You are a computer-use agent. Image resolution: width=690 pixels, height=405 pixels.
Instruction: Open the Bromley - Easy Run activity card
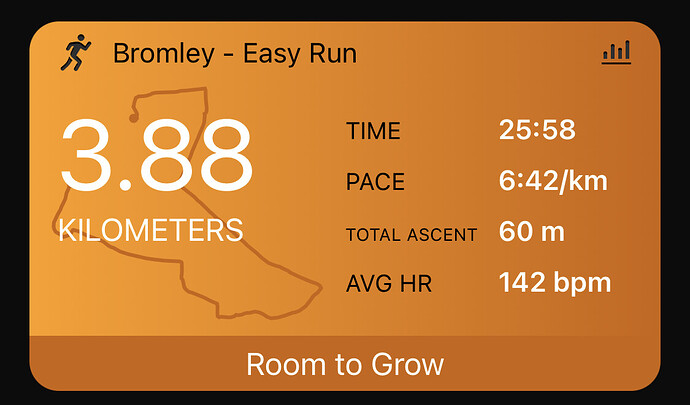[234, 53]
